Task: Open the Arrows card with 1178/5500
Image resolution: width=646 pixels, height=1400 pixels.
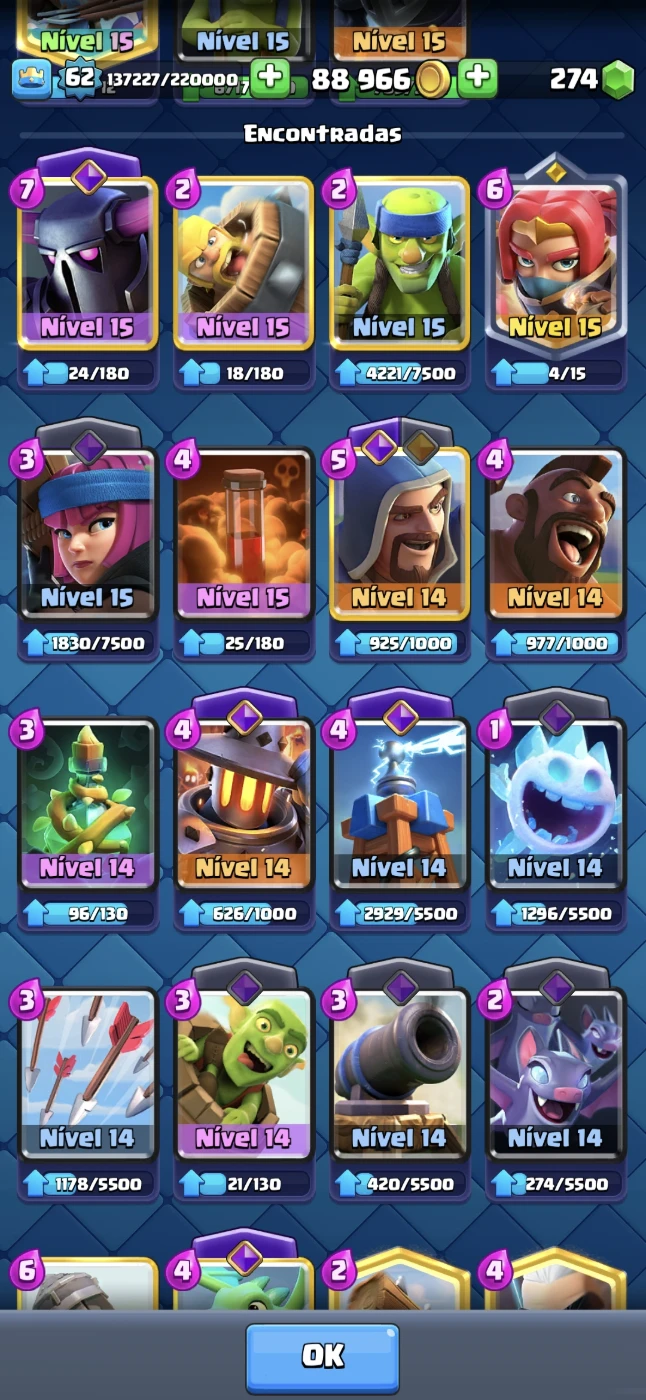Action: (x=87, y=1072)
